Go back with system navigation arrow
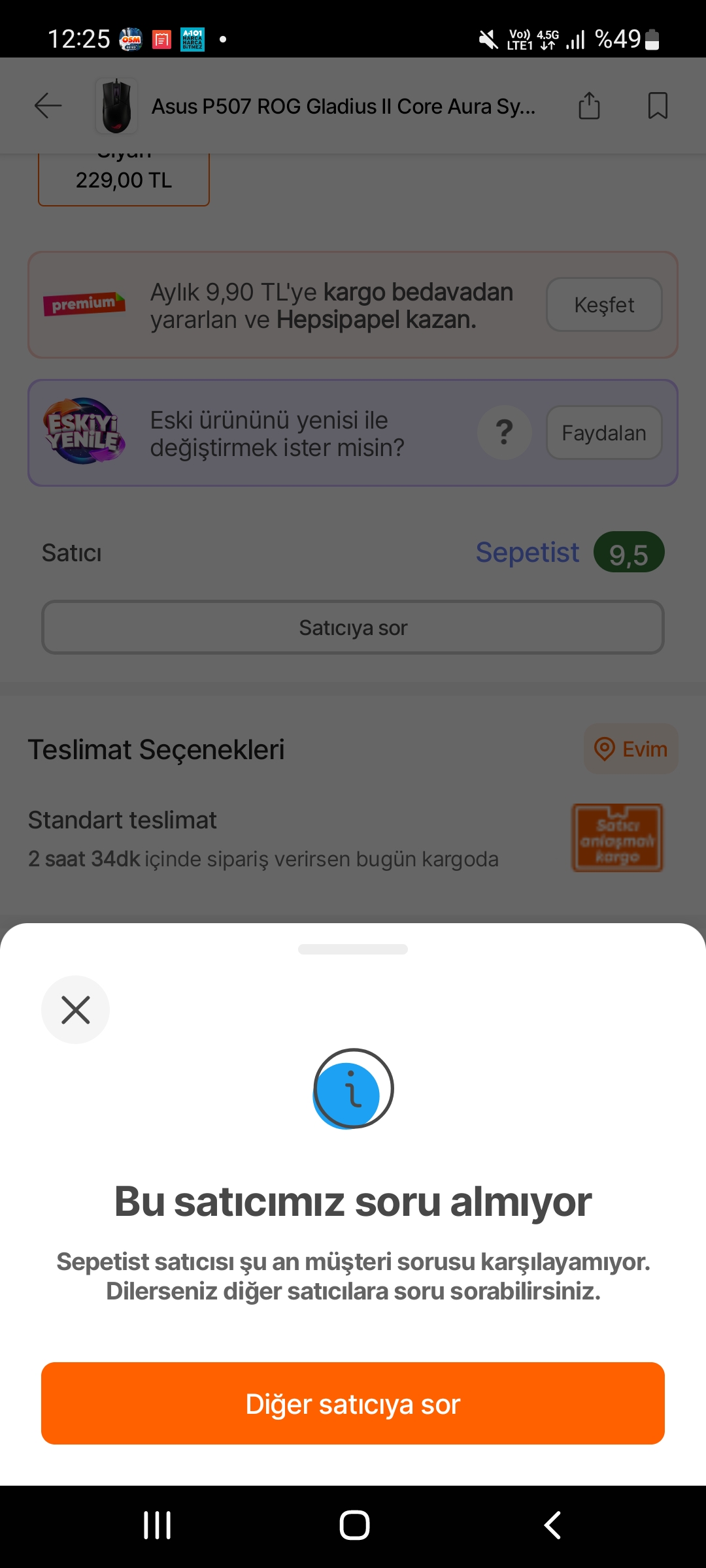 (552, 1526)
